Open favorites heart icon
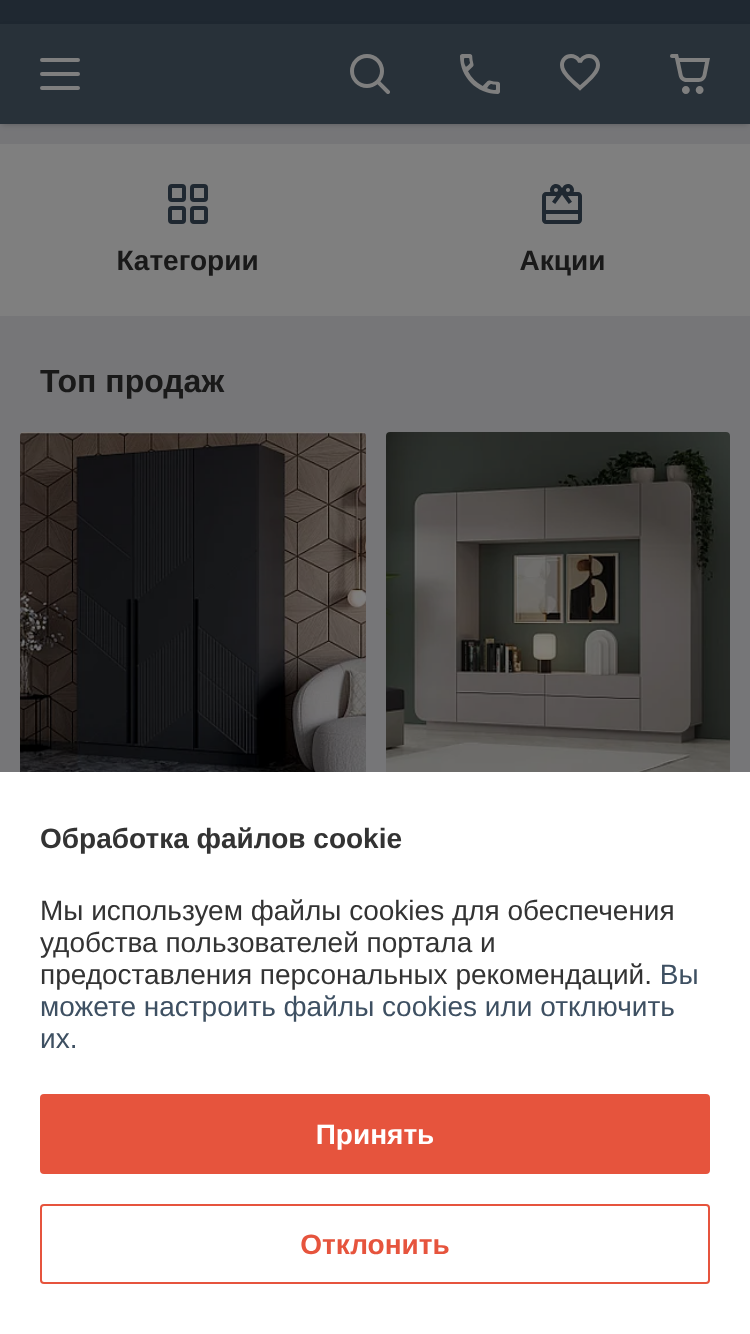 click(580, 73)
